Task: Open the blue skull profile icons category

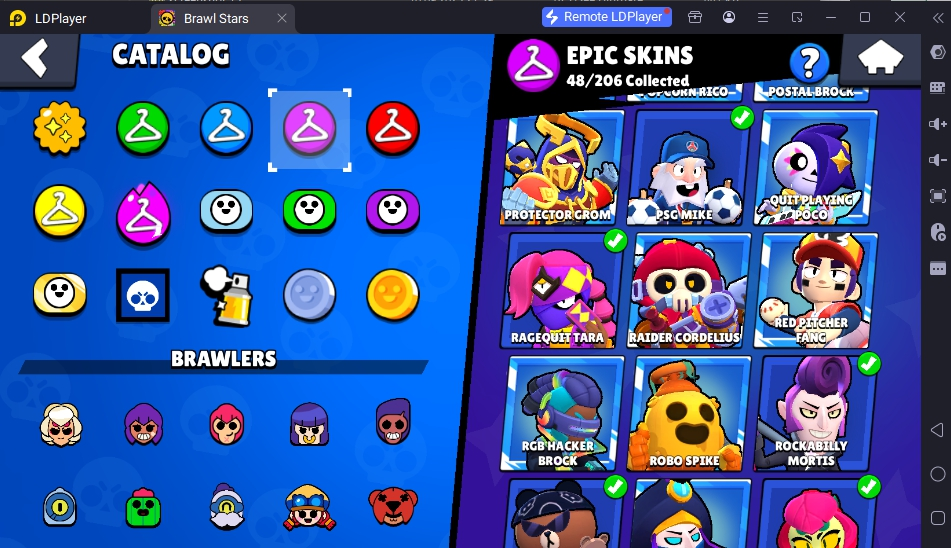Action: (142, 293)
